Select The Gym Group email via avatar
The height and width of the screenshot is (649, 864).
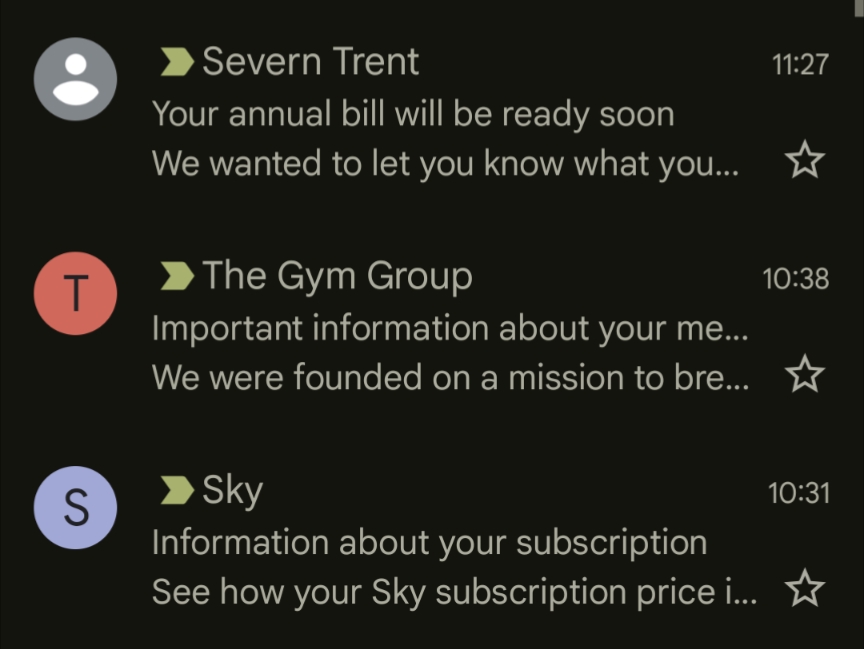[76, 293]
